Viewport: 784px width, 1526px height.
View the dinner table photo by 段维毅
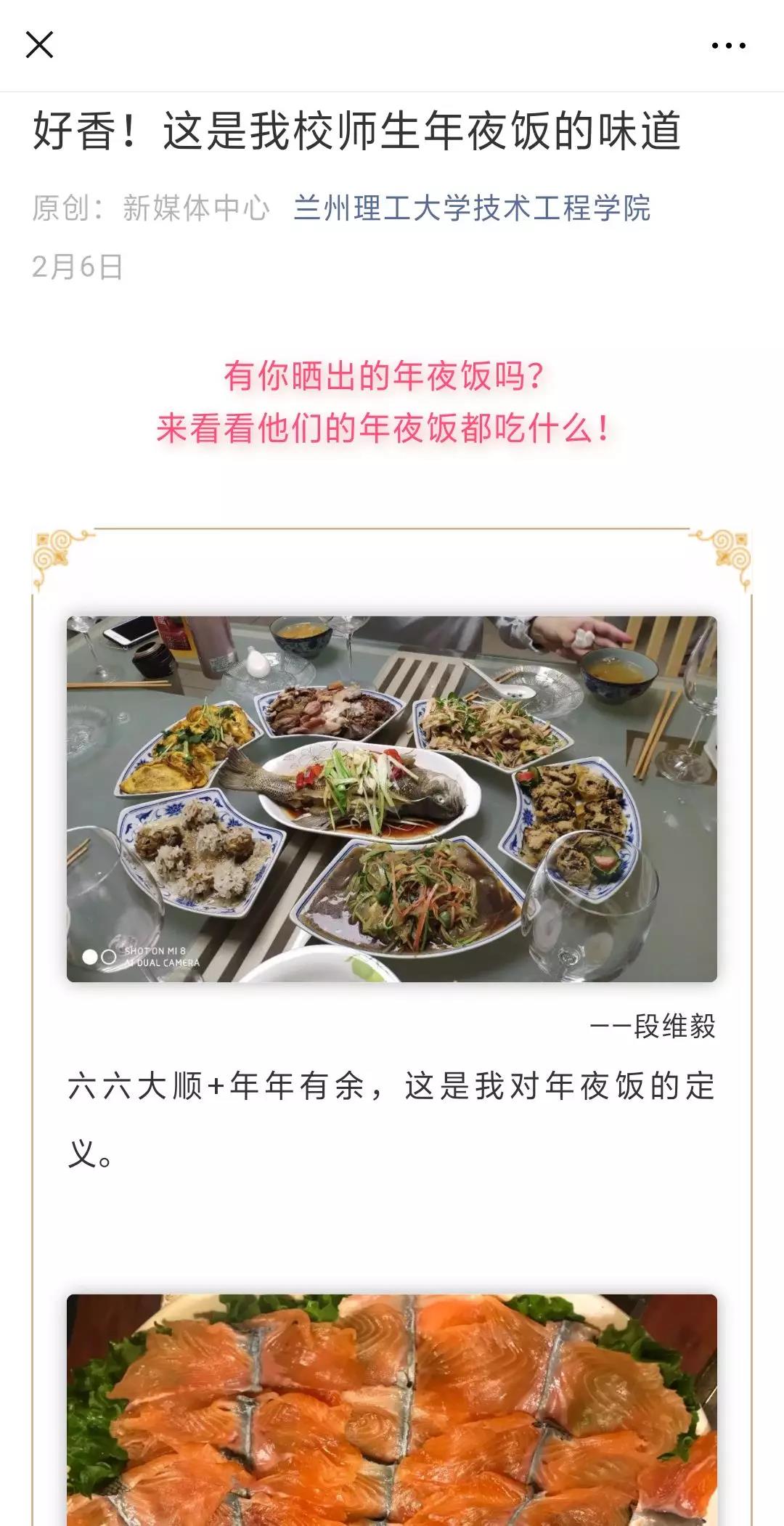point(392,799)
